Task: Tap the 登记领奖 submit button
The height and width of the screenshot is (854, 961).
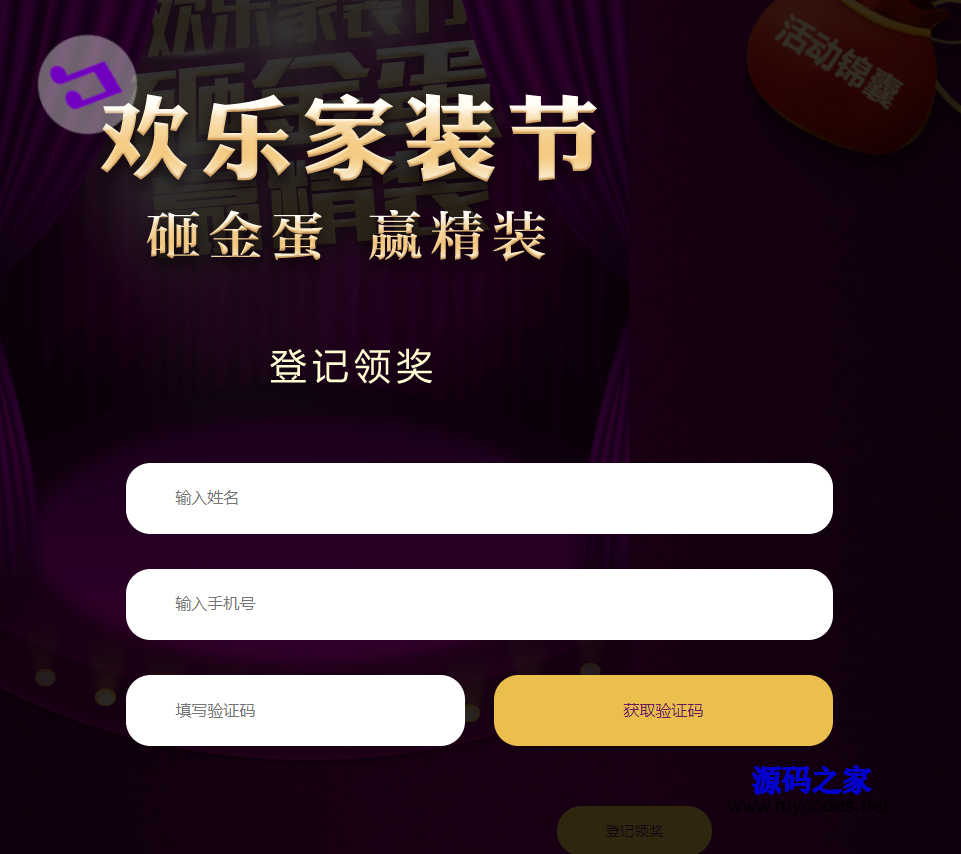Action: click(634, 830)
